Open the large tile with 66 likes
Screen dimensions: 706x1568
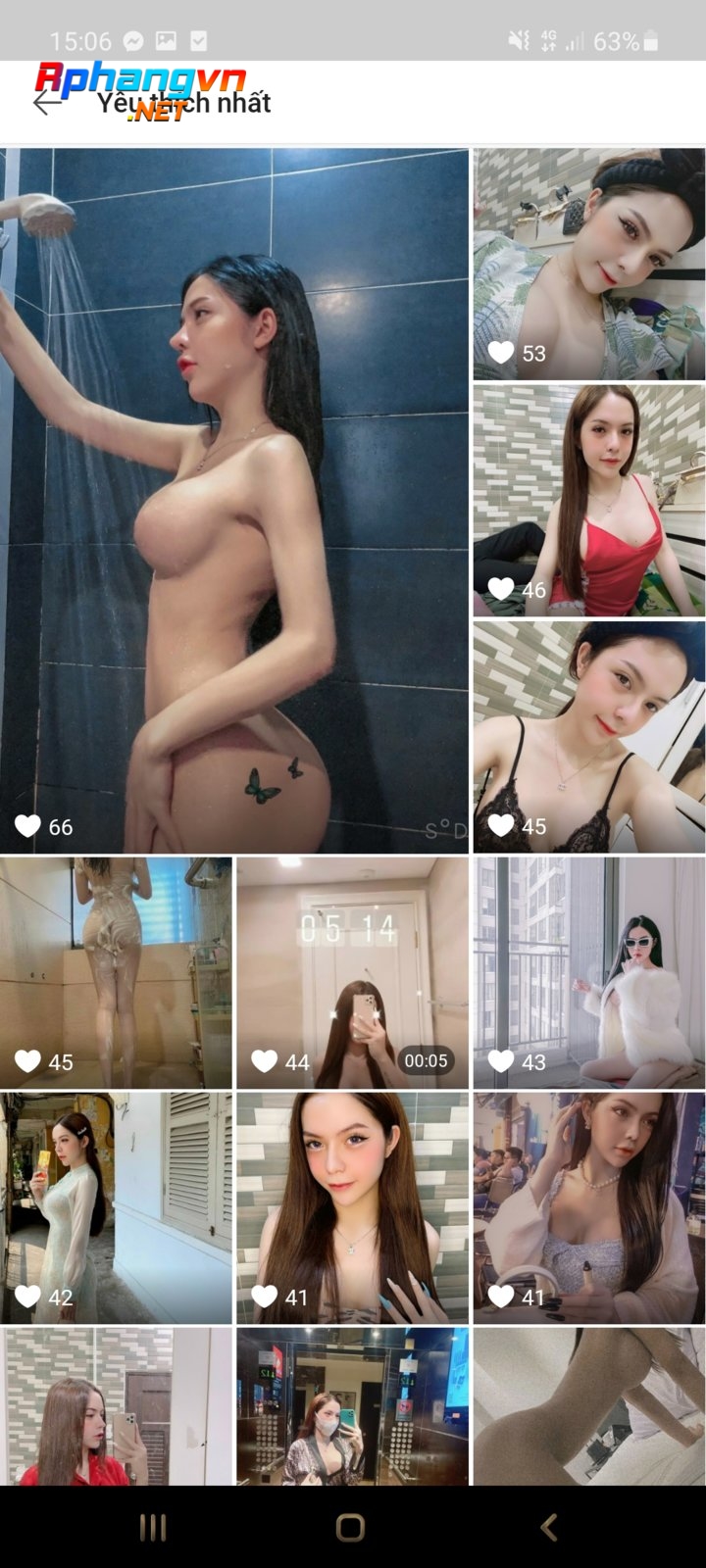coord(234,501)
